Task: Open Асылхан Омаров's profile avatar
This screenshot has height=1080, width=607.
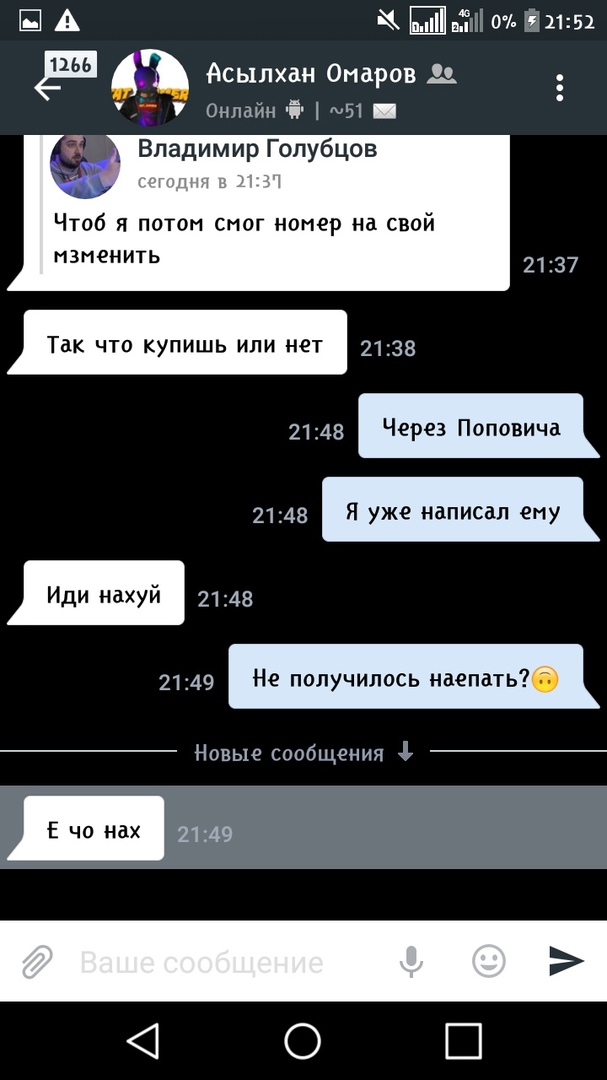Action: click(x=149, y=88)
